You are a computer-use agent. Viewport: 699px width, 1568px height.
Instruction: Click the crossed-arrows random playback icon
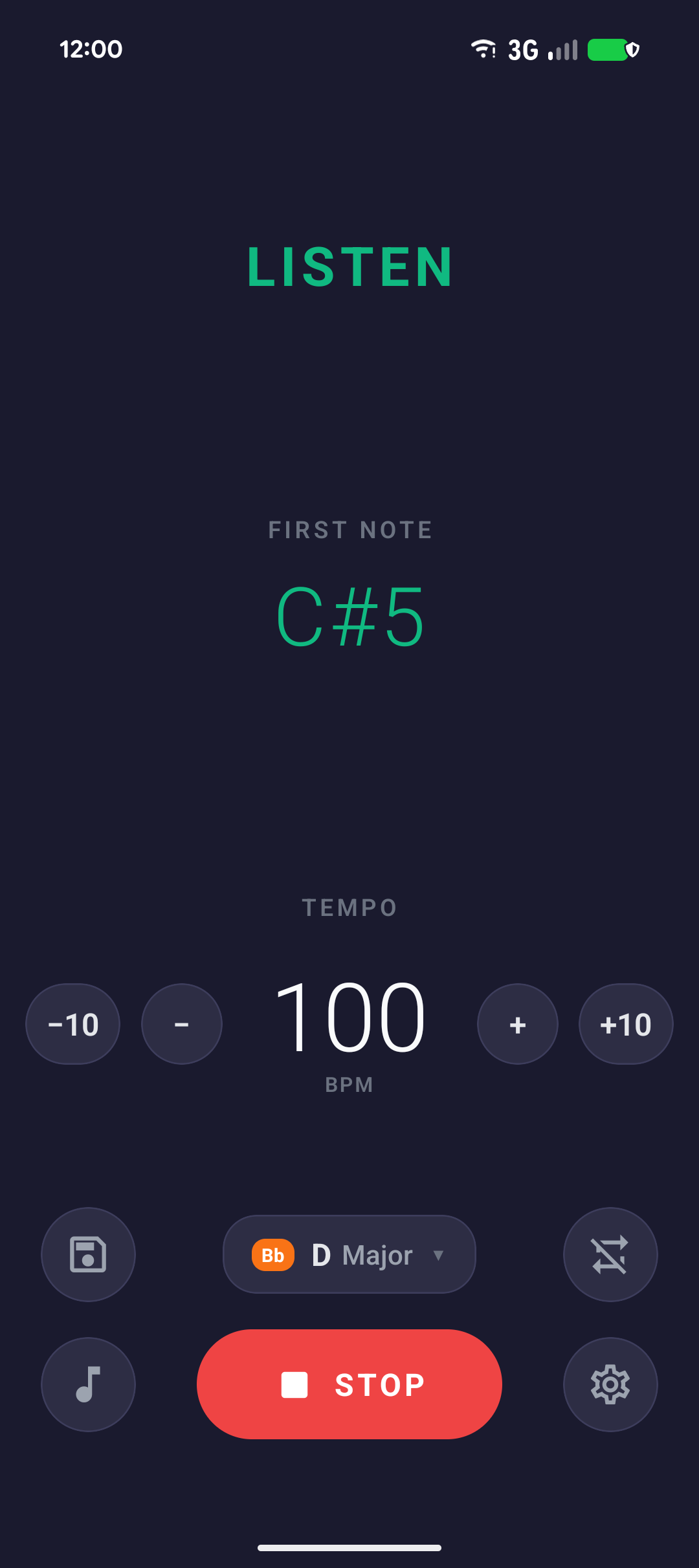(610, 1254)
